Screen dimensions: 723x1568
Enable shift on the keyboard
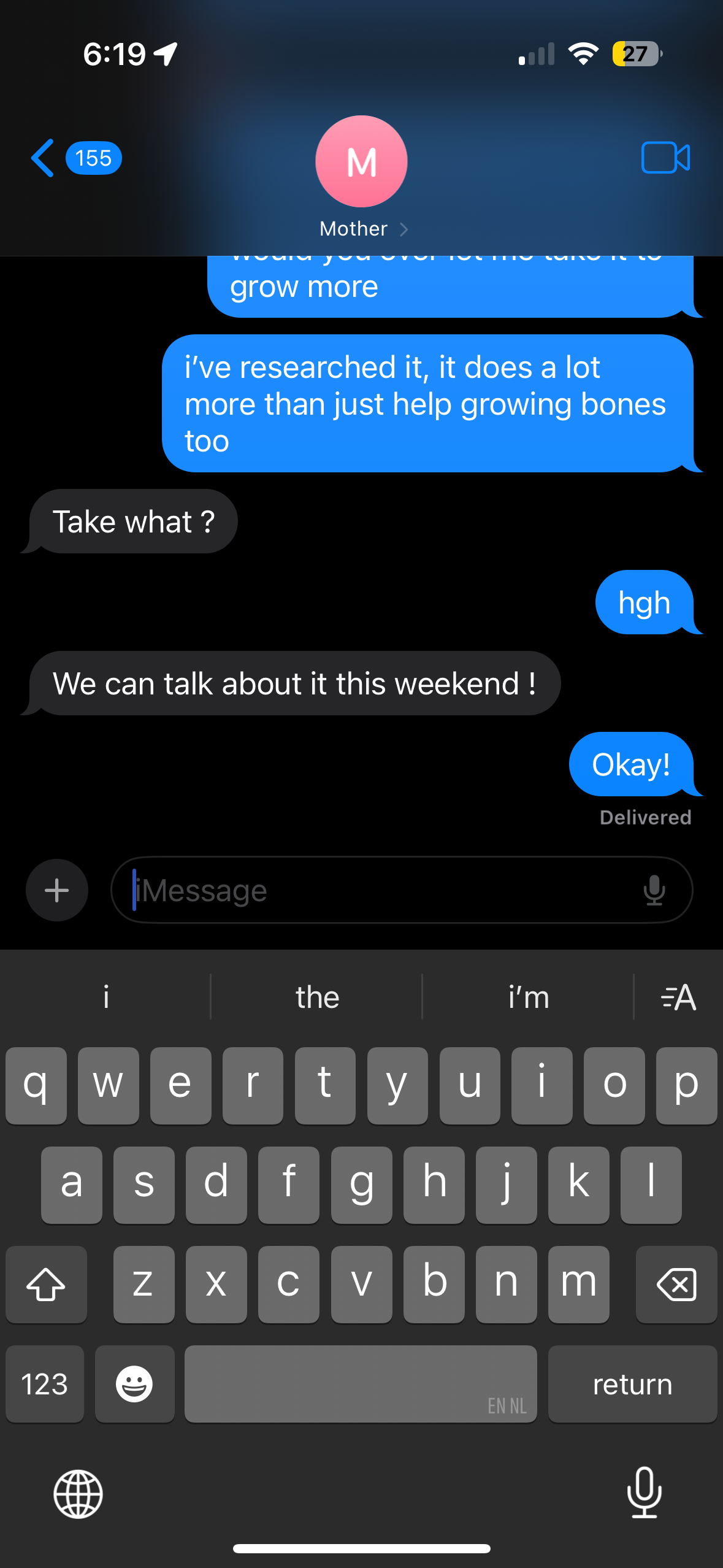coord(46,1284)
